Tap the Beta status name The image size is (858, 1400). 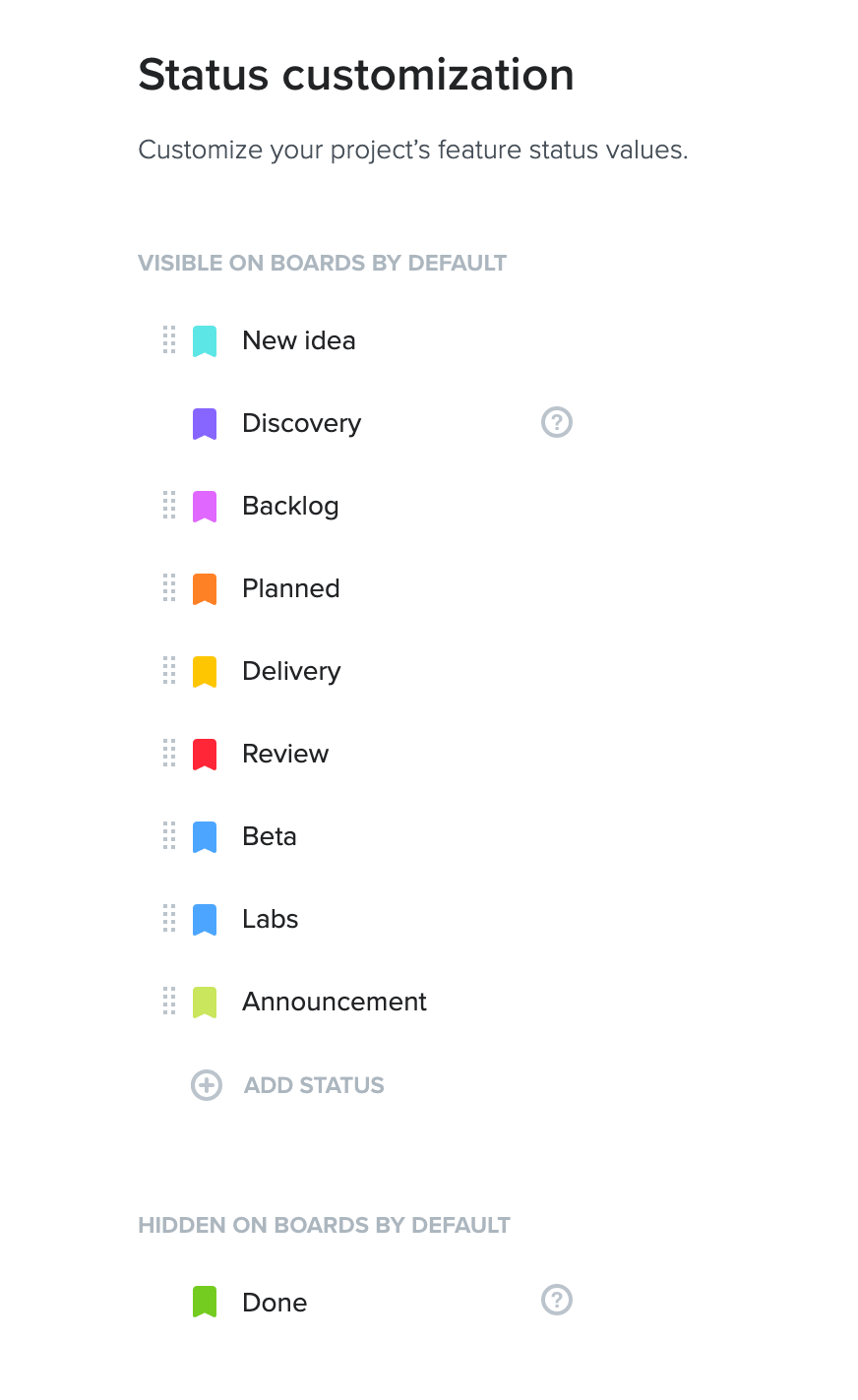270,836
